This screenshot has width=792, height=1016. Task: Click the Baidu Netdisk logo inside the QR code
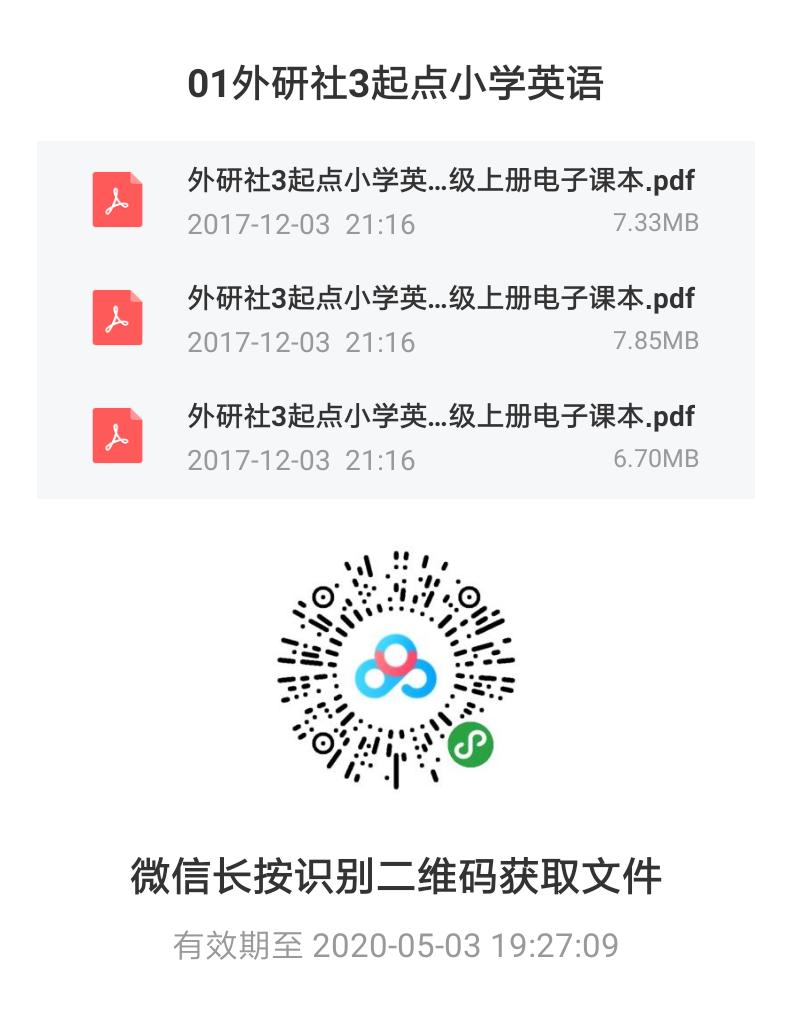(396, 665)
